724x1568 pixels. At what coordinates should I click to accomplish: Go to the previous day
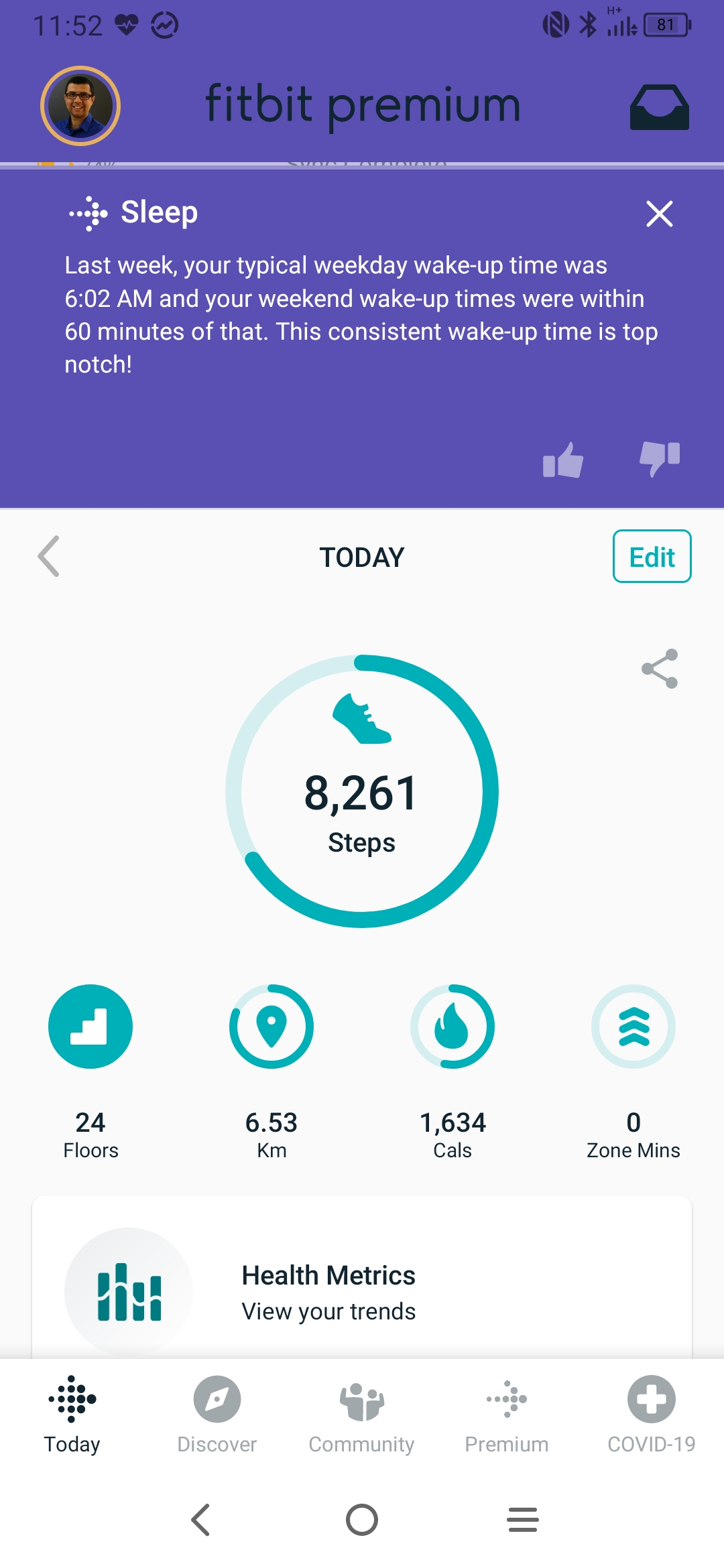point(49,556)
